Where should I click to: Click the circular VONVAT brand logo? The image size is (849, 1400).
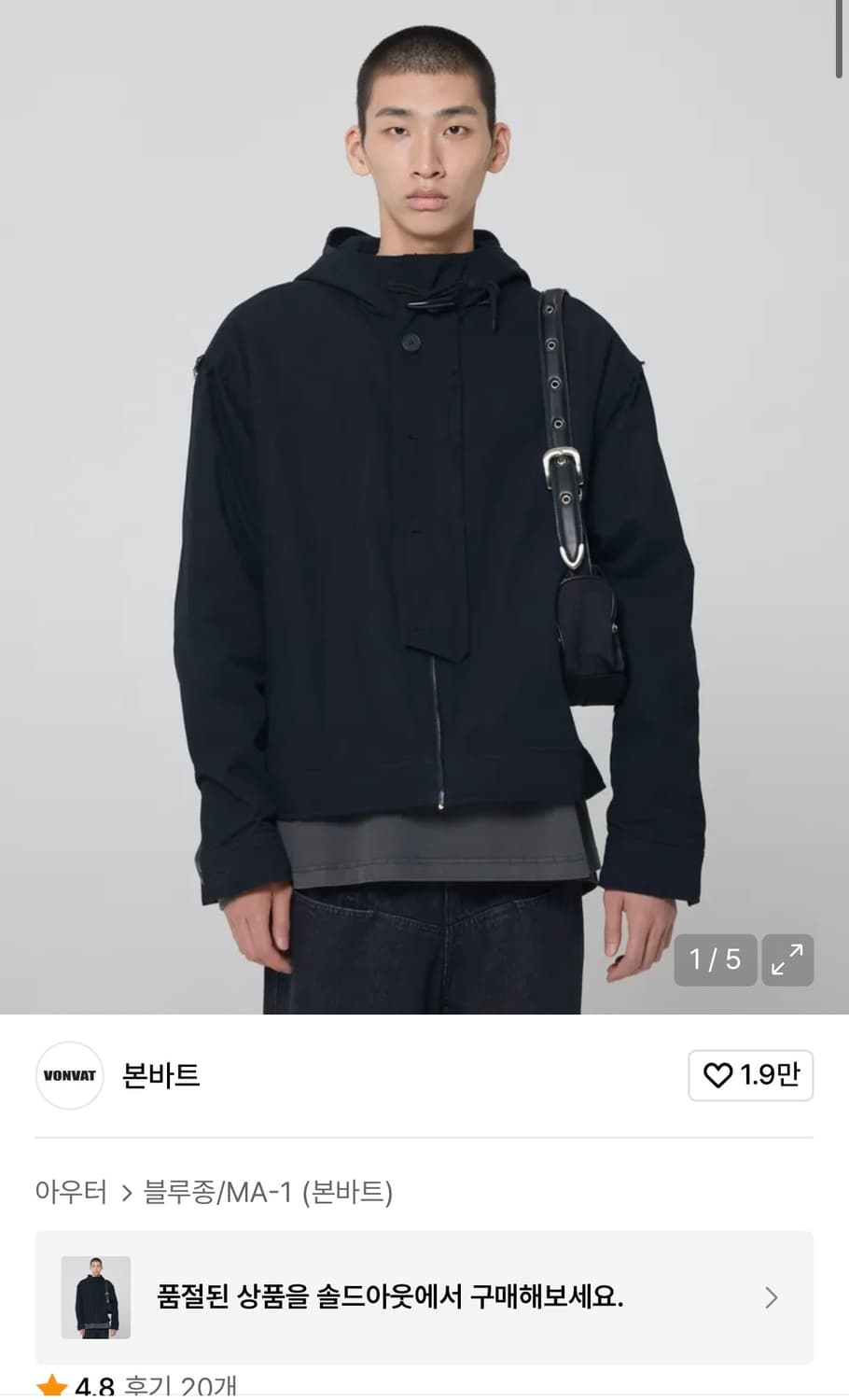click(68, 1075)
